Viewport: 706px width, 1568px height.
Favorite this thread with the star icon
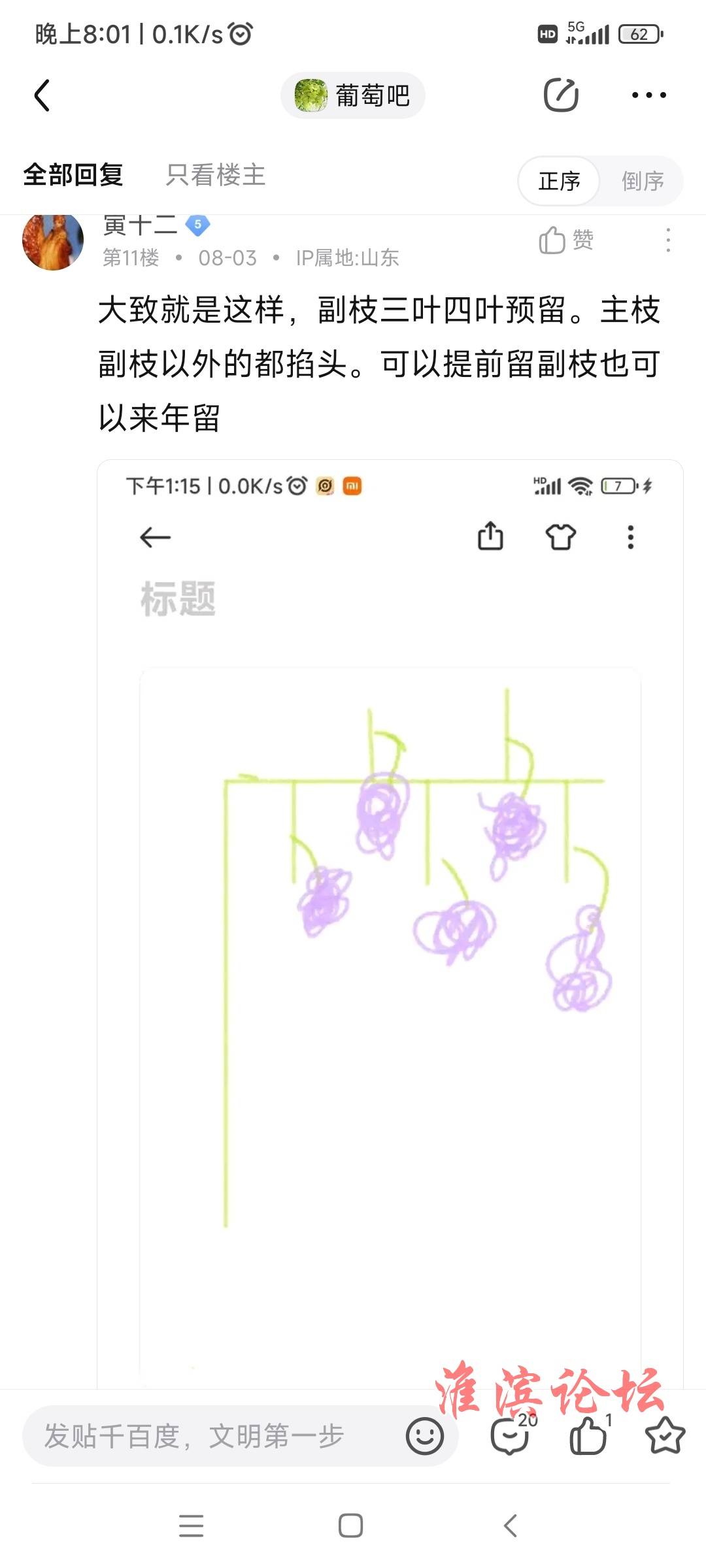click(x=665, y=1436)
